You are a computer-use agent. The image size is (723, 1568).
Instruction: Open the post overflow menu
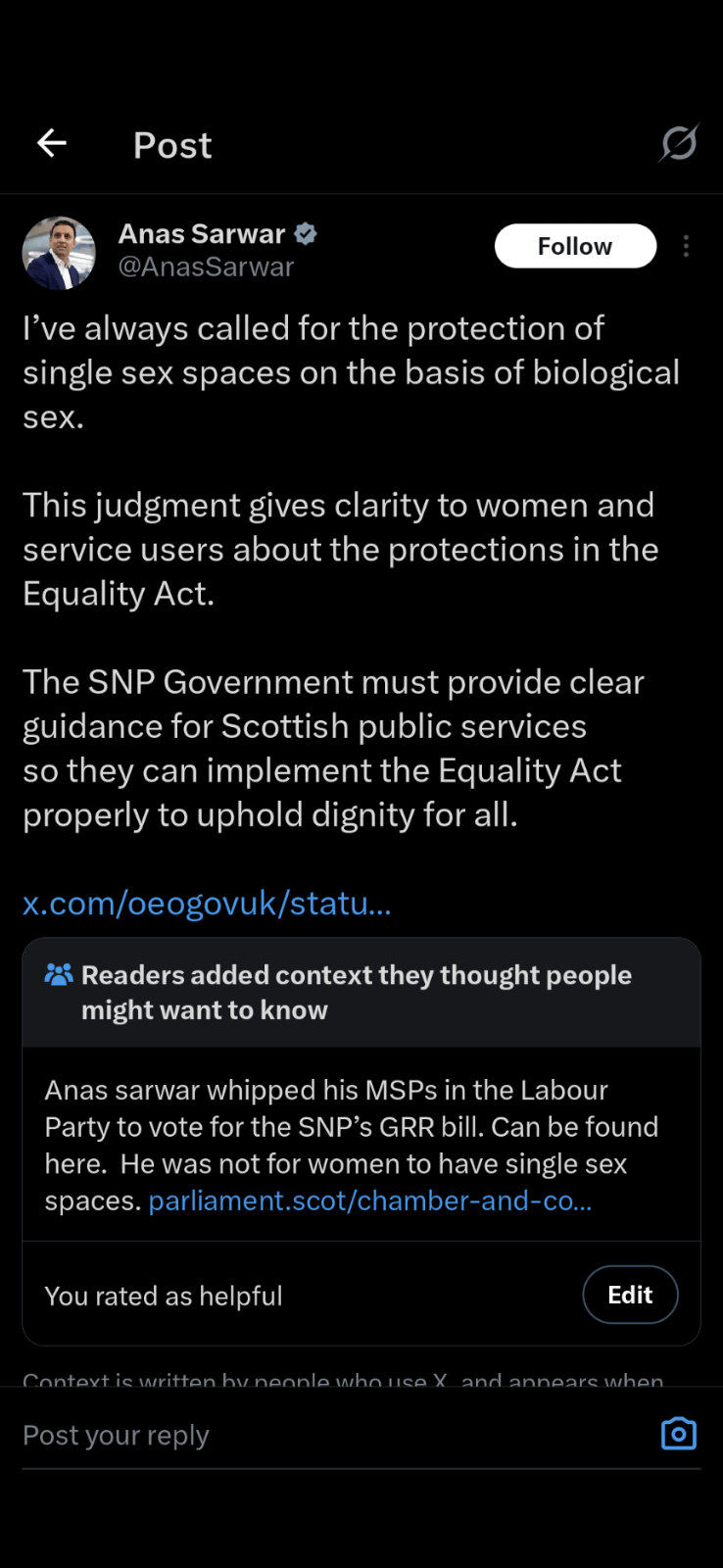click(686, 246)
